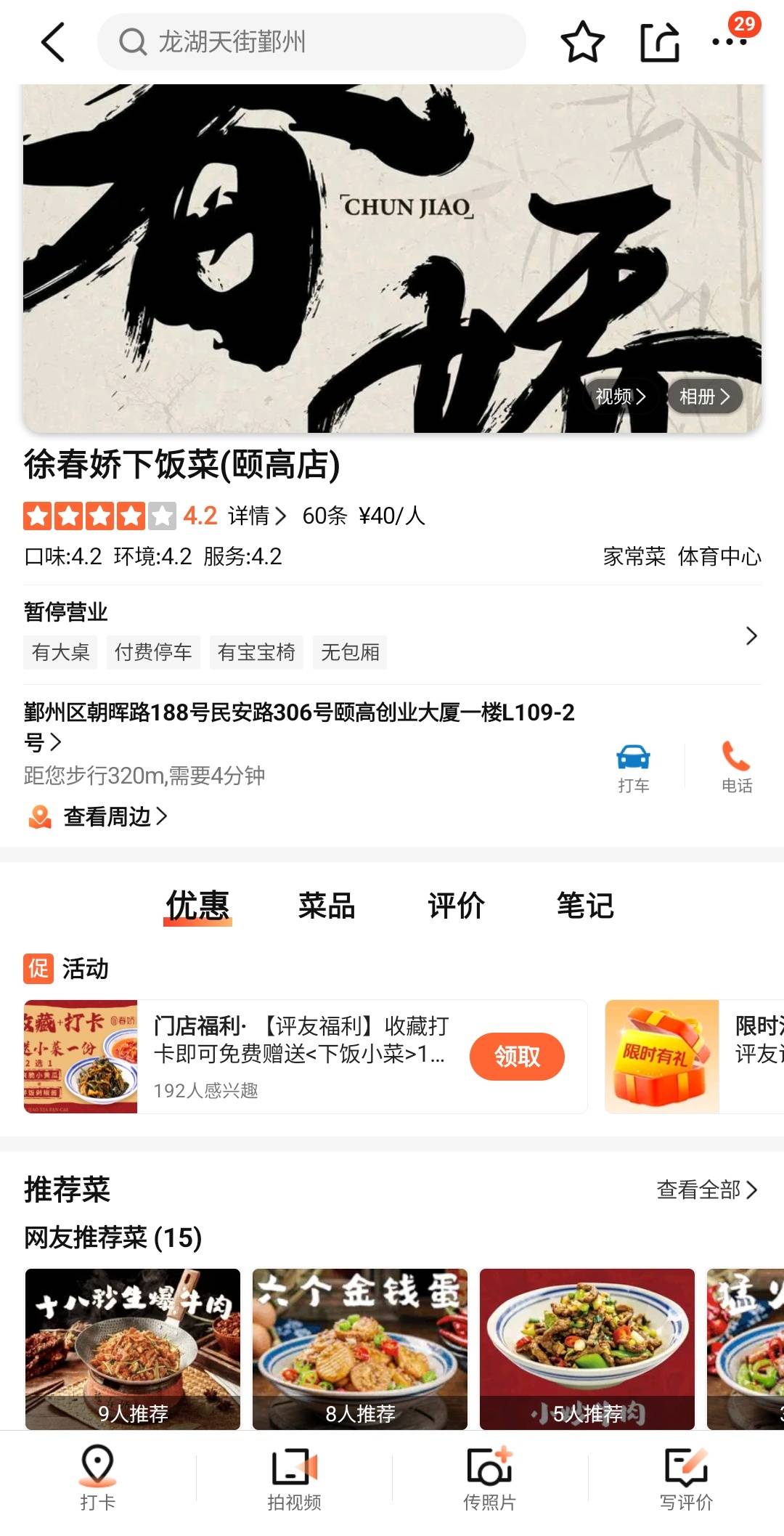Hail a ride with 打车
This screenshot has height=1536, width=784.
click(x=633, y=767)
